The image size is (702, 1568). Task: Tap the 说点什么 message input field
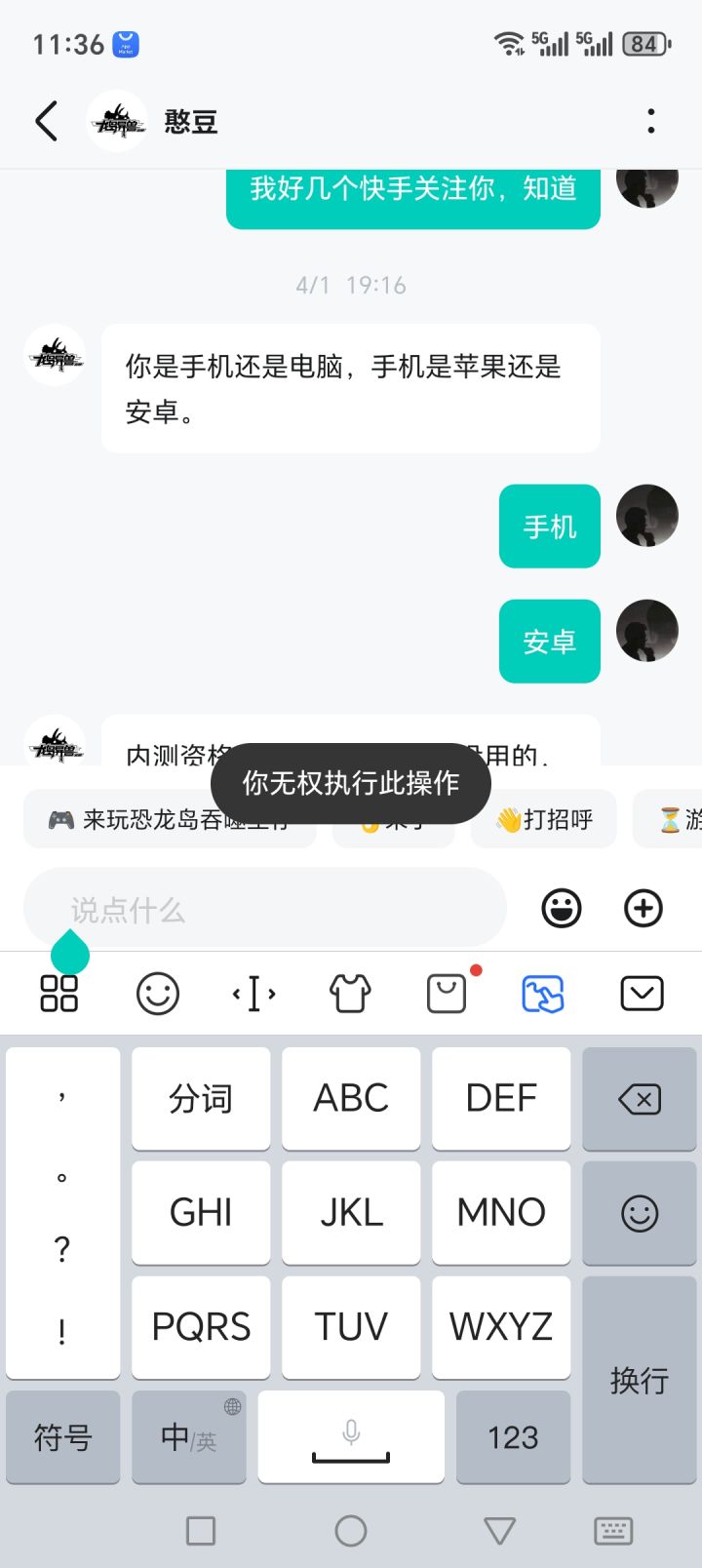pyautogui.click(x=263, y=908)
